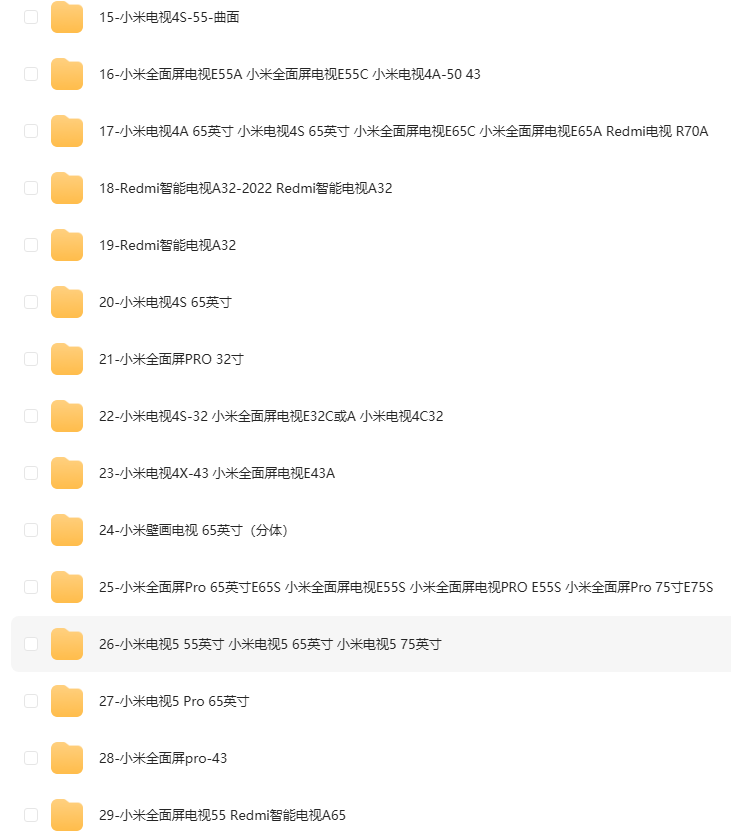Viewport: 731px width, 837px height.
Task: Select checkbox next to 15-小米电视4S-55-曲面
Action: point(31,17)
